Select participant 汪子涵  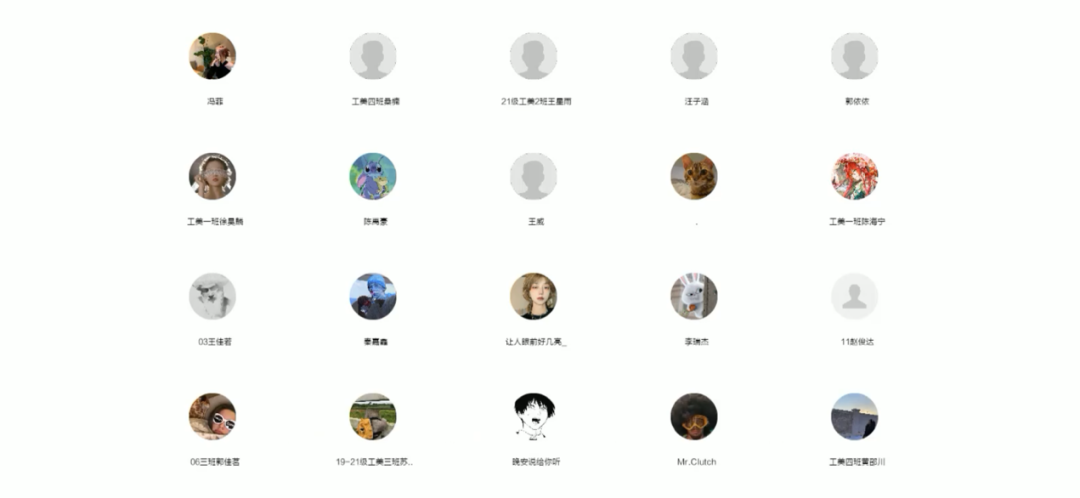tap(694, 57)
